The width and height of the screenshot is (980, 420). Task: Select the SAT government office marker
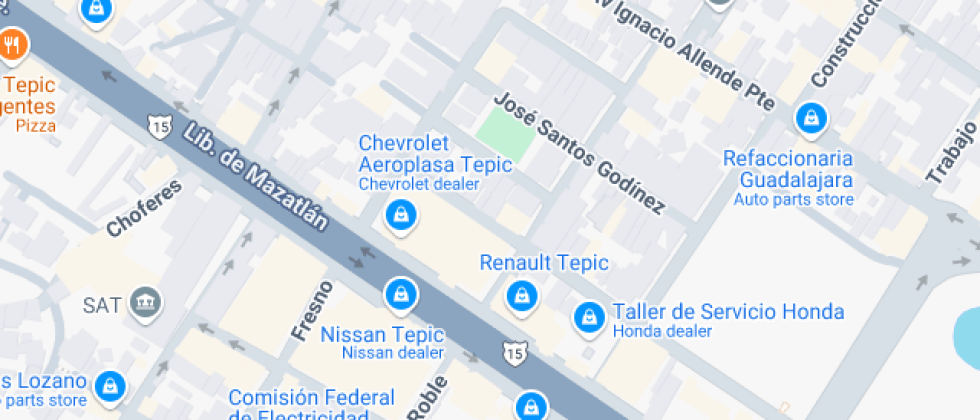click(x=148, y=302)
